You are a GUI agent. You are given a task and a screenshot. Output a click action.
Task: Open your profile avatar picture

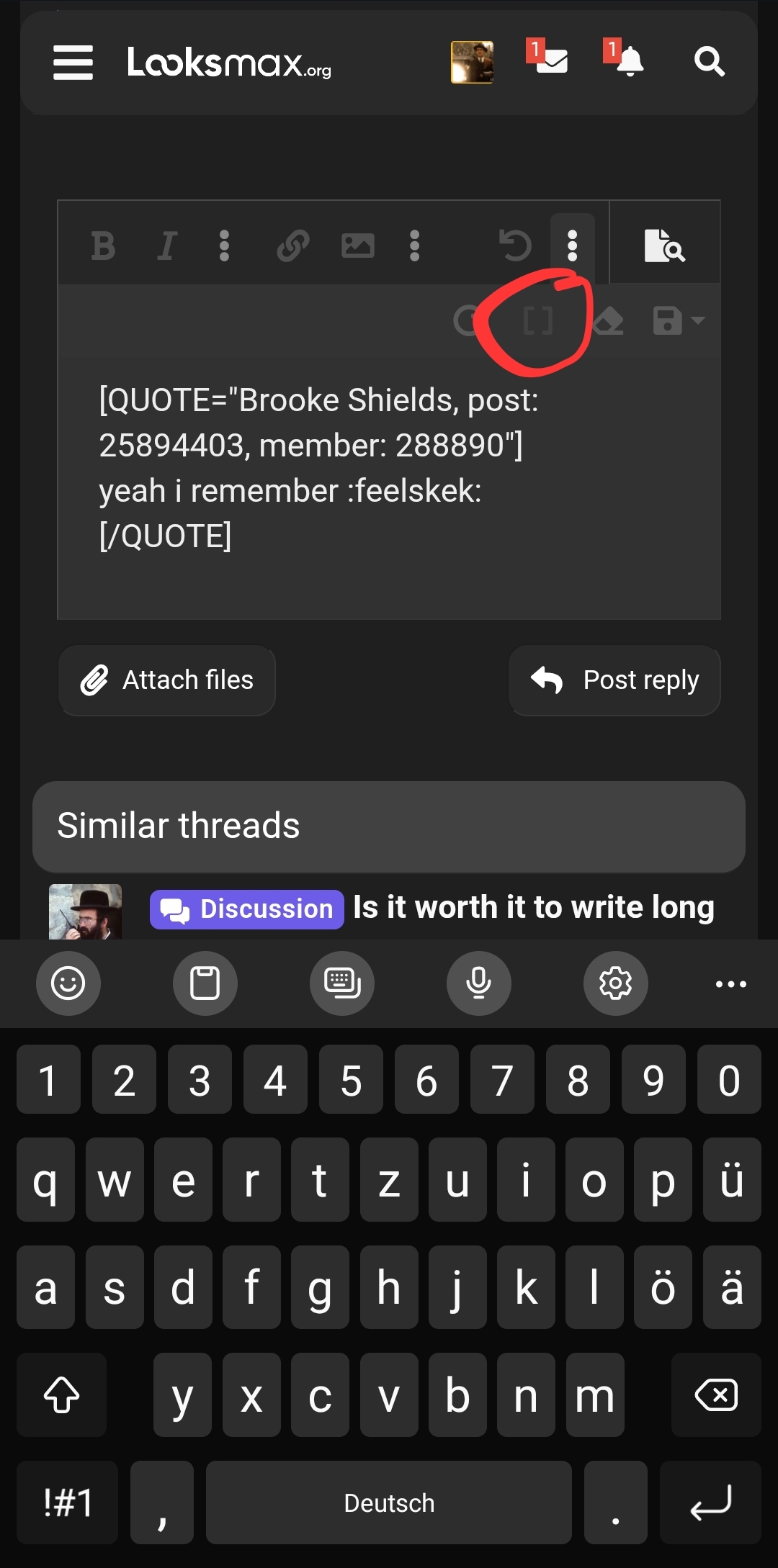[x=472, y=63]
